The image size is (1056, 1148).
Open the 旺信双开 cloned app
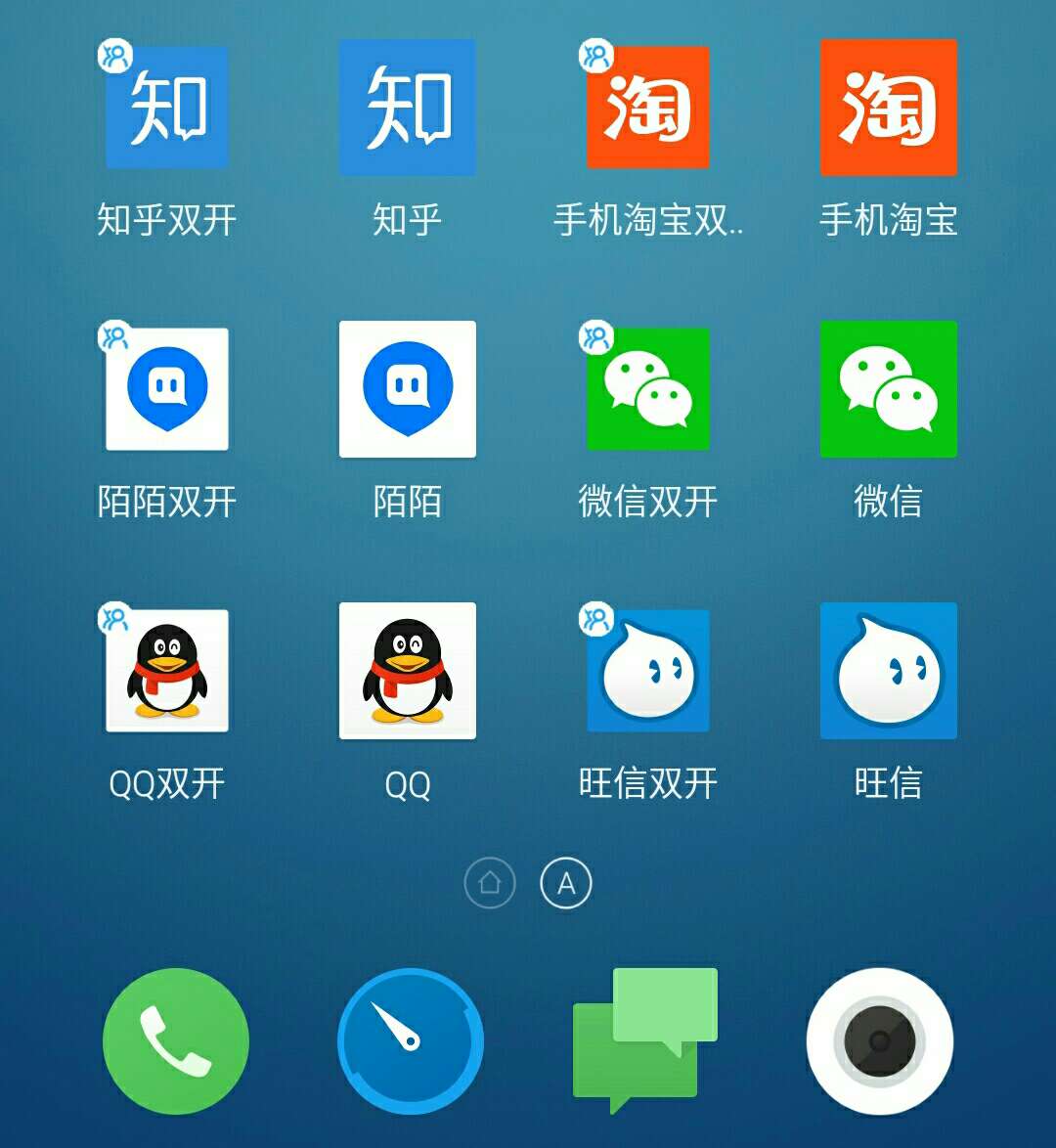click(x=647, y=671)
